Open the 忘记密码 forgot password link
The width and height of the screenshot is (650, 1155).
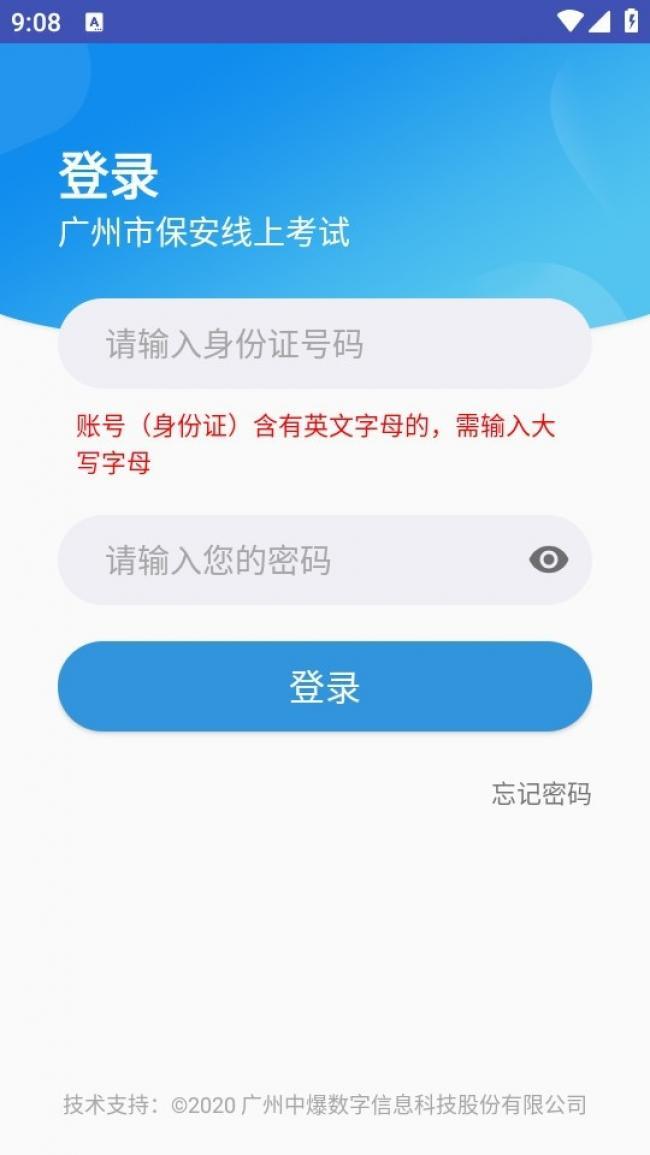(541, 794)
